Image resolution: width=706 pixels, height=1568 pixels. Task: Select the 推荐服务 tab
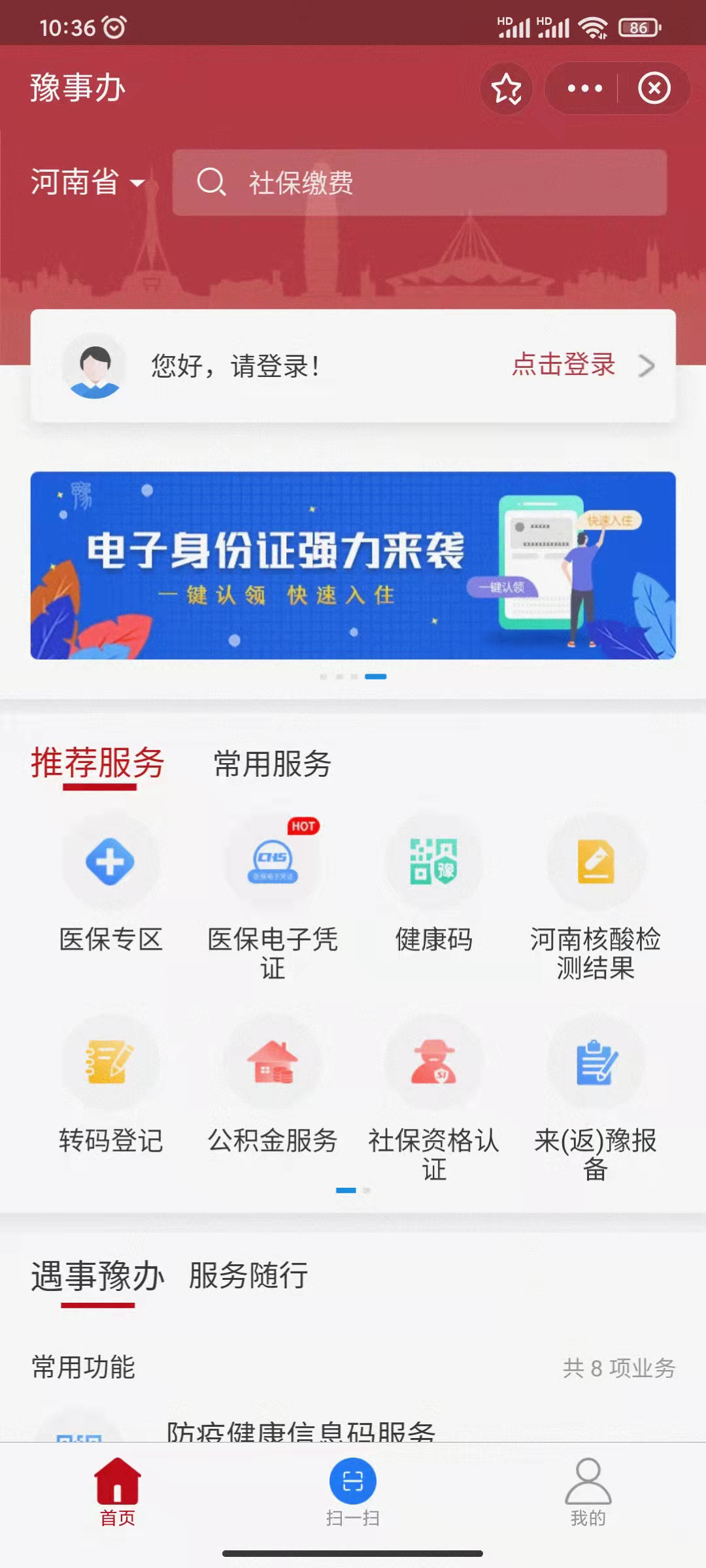click(x=98, y=764)
